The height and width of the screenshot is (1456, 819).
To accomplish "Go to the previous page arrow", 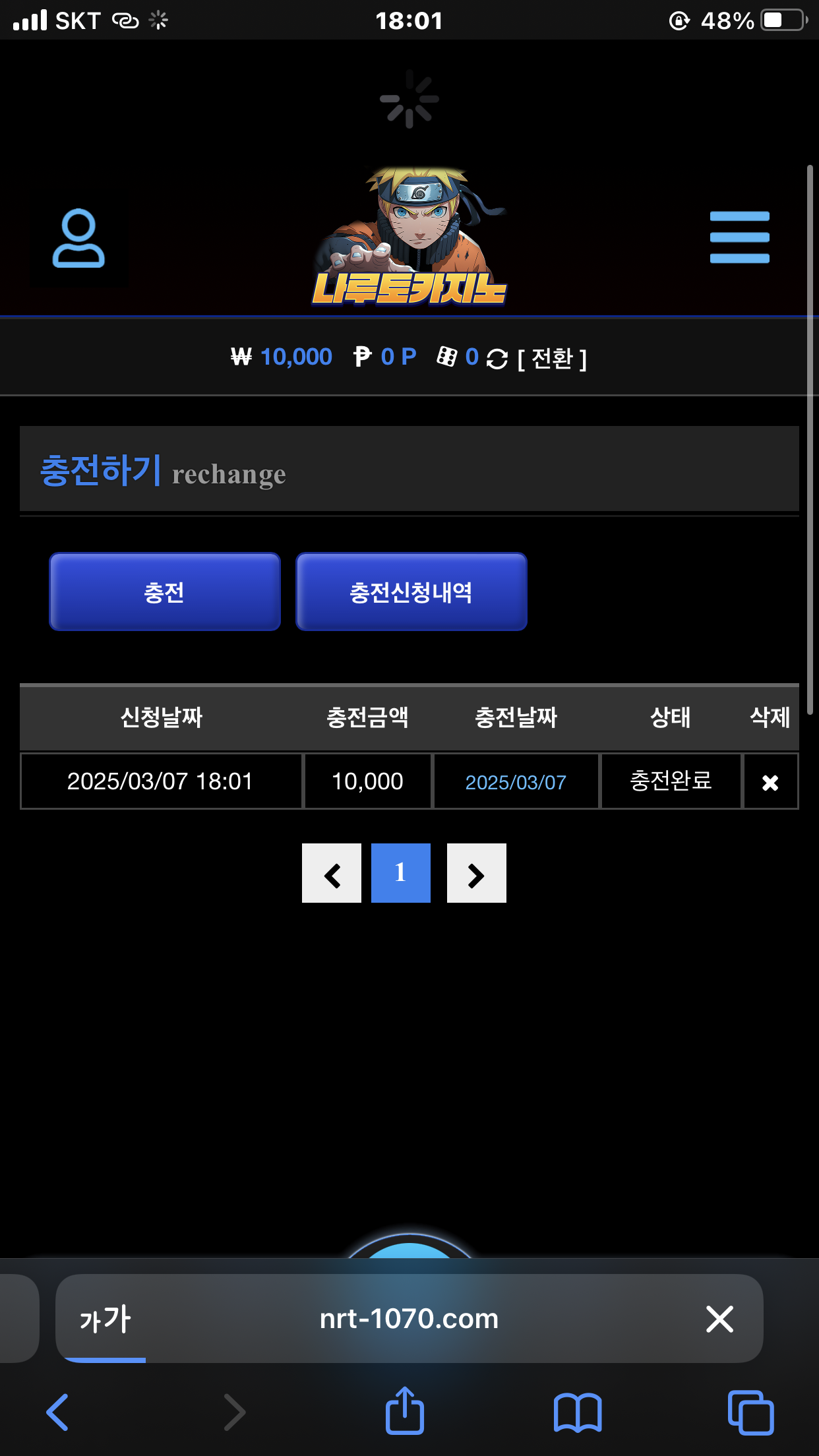I will tap(332, 873).
